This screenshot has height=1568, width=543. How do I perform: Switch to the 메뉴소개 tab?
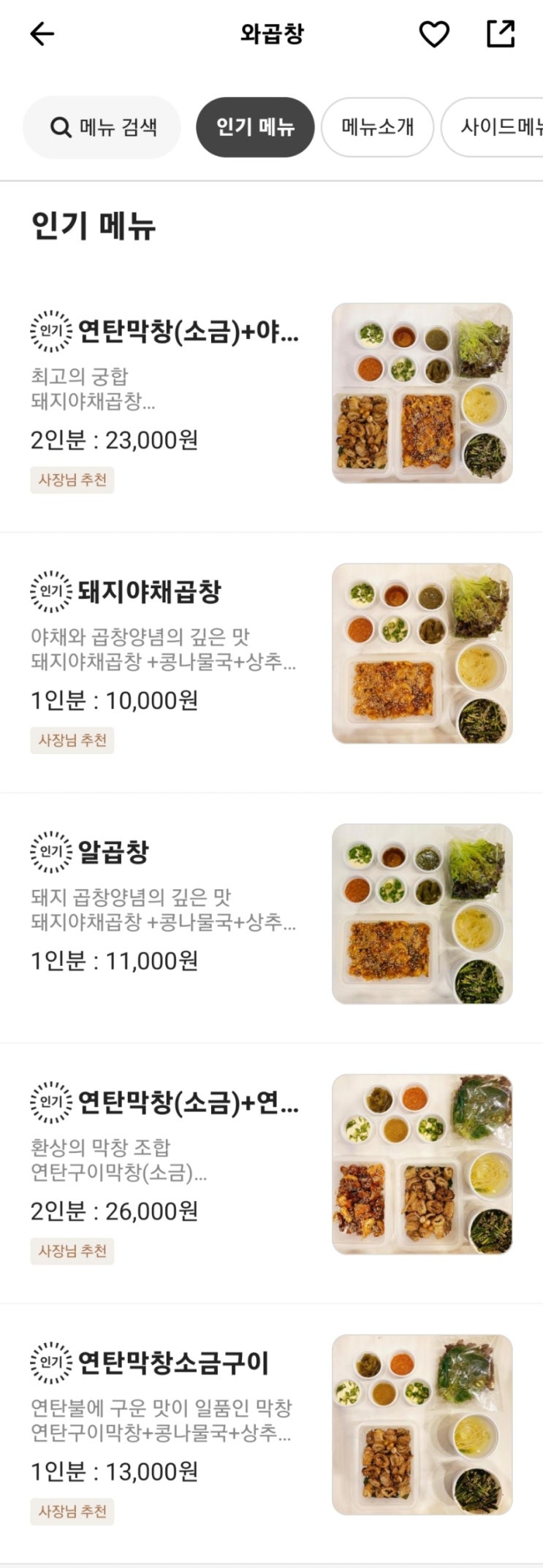point(377,127)
